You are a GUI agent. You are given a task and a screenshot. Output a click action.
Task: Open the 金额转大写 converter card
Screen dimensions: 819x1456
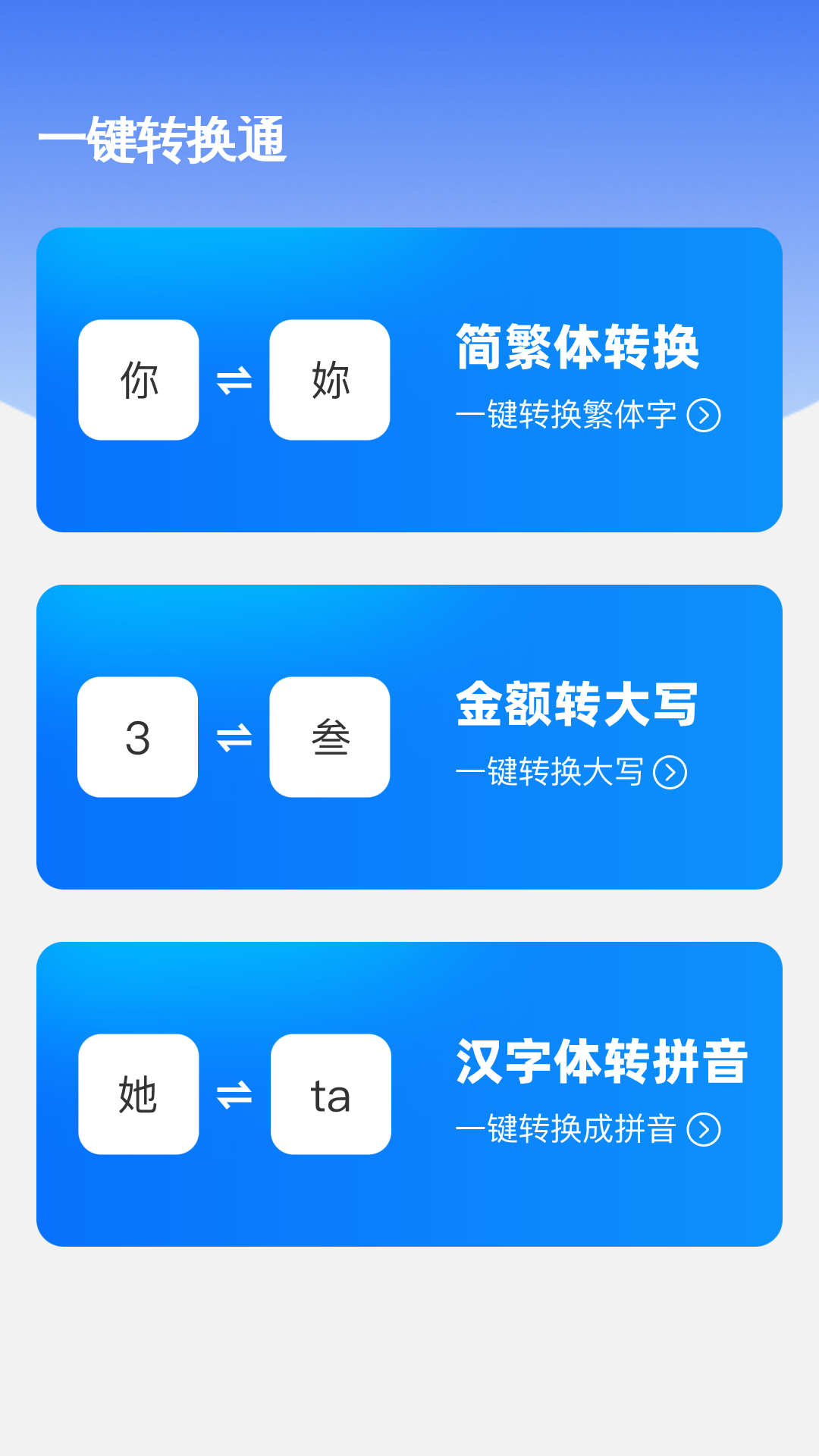tap(409, 736)
